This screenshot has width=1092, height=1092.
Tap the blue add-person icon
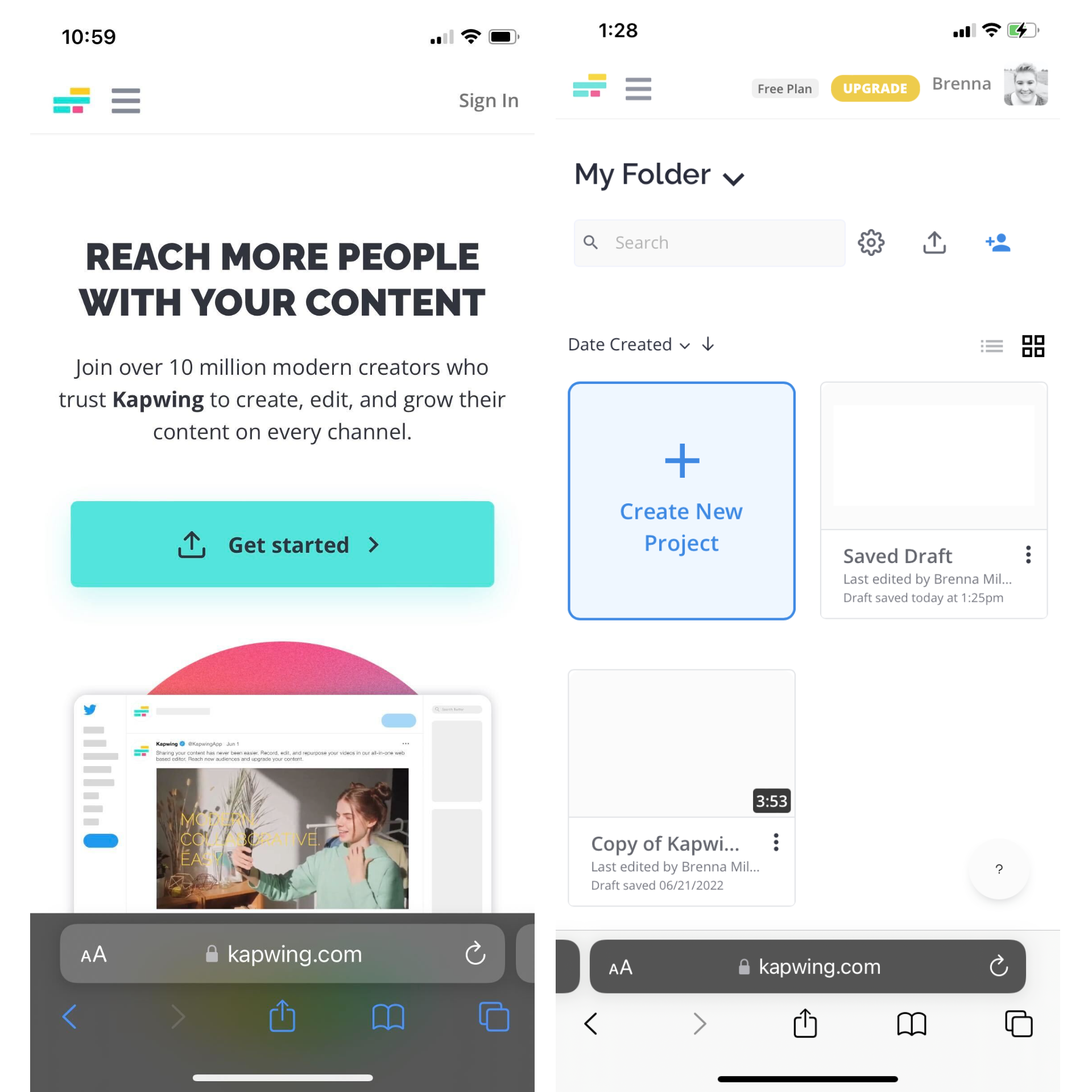click(998, 243)
